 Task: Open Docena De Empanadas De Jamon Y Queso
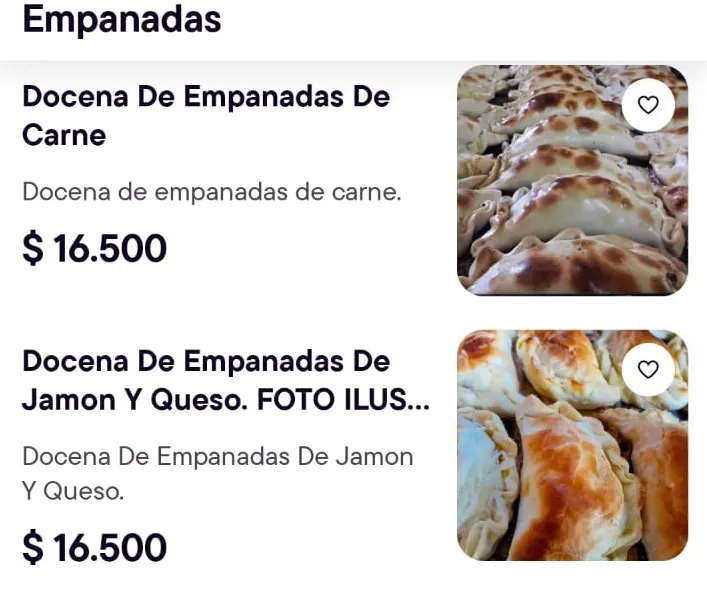click(225, 380)
